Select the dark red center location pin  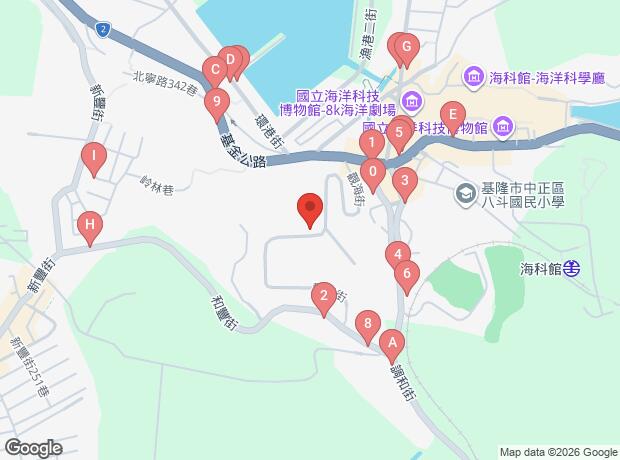[310, 211]
